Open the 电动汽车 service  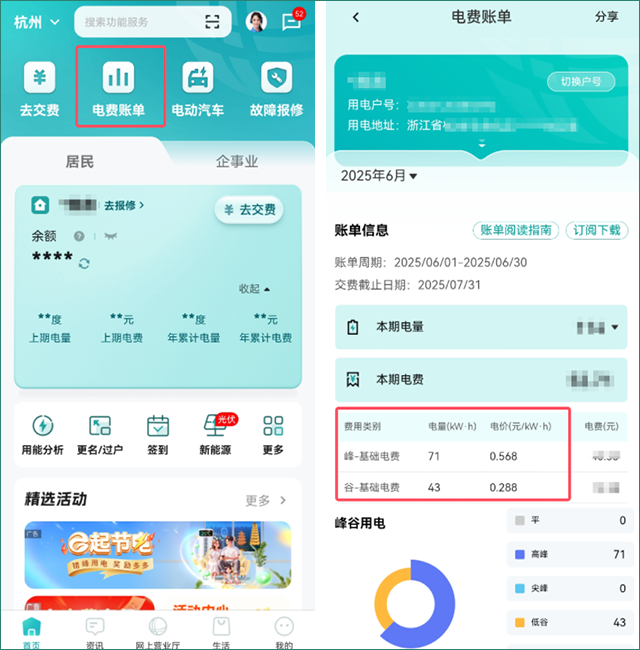(x=197, y=87)
